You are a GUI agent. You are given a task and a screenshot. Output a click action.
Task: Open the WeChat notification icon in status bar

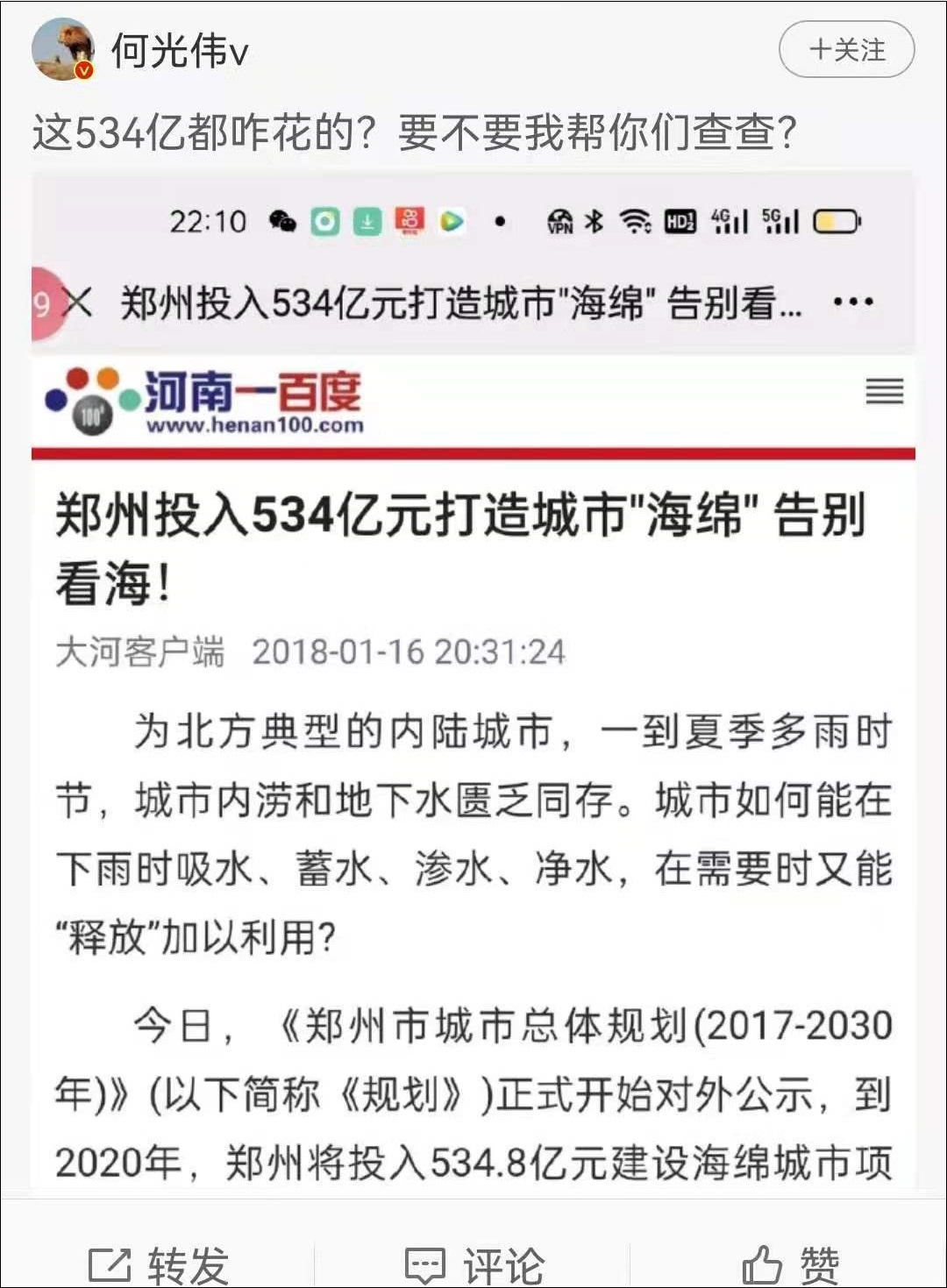point(281,222)
